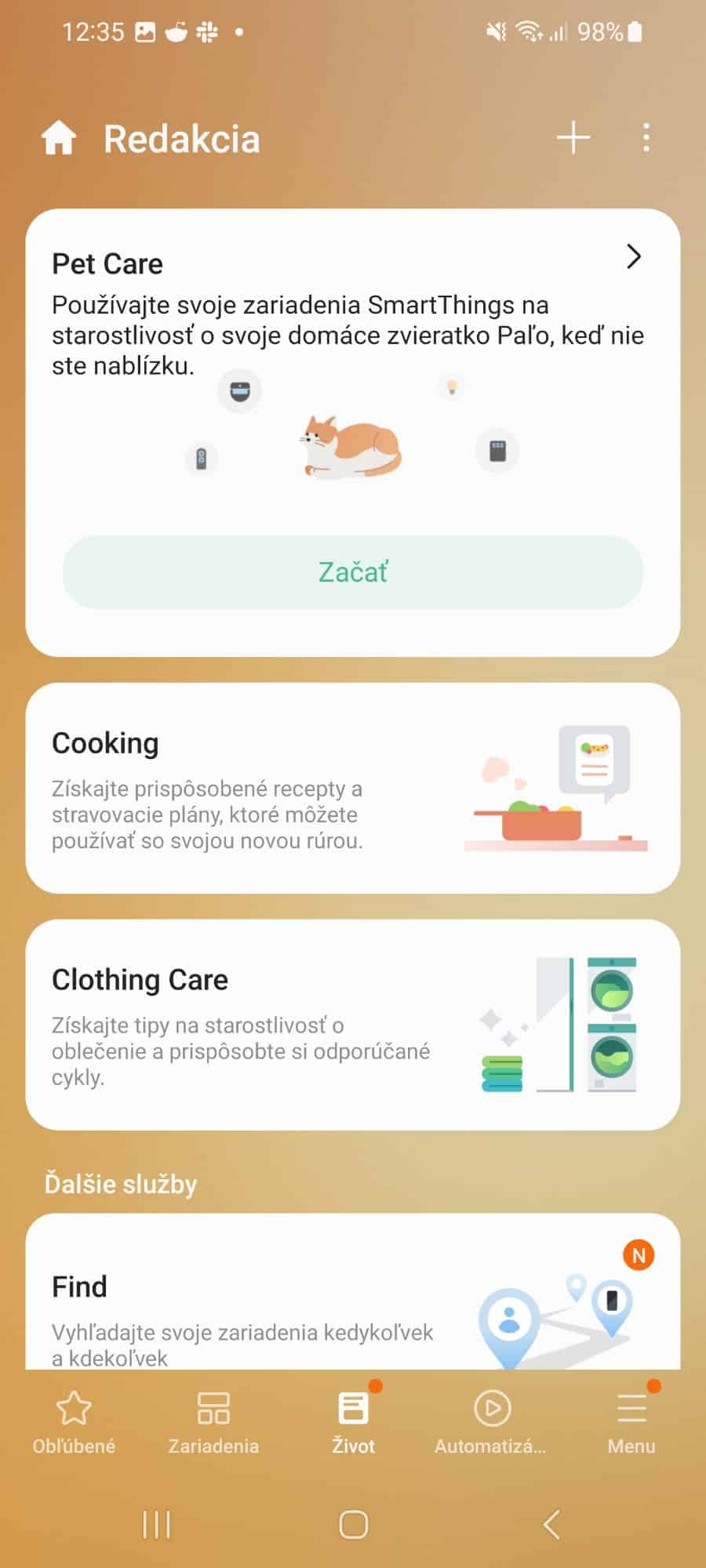The height and width of the screenshot is (1568, 706).
Task: Switch to the Obľúbené tab
Action: click(x=74, y=1424)
